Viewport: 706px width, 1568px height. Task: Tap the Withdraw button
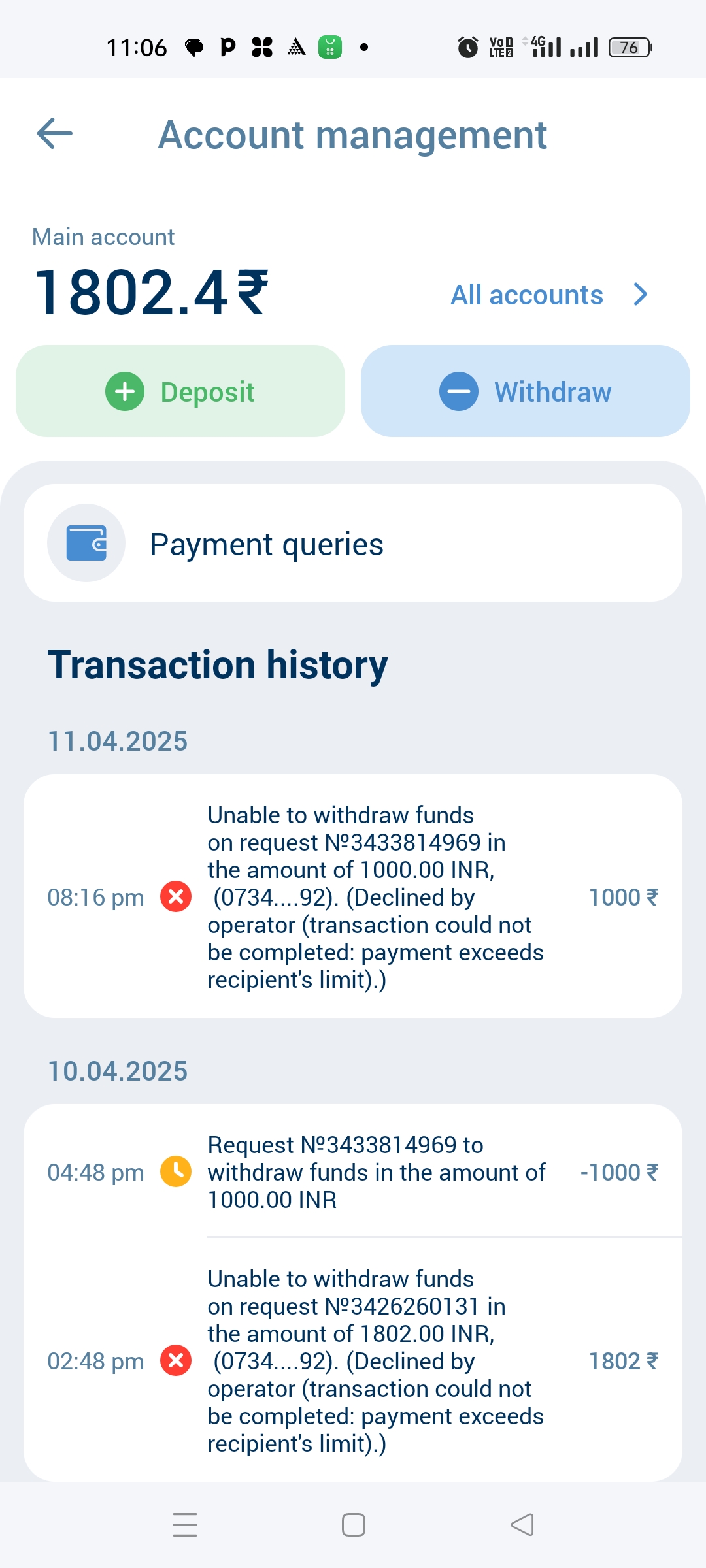[525, 391]
